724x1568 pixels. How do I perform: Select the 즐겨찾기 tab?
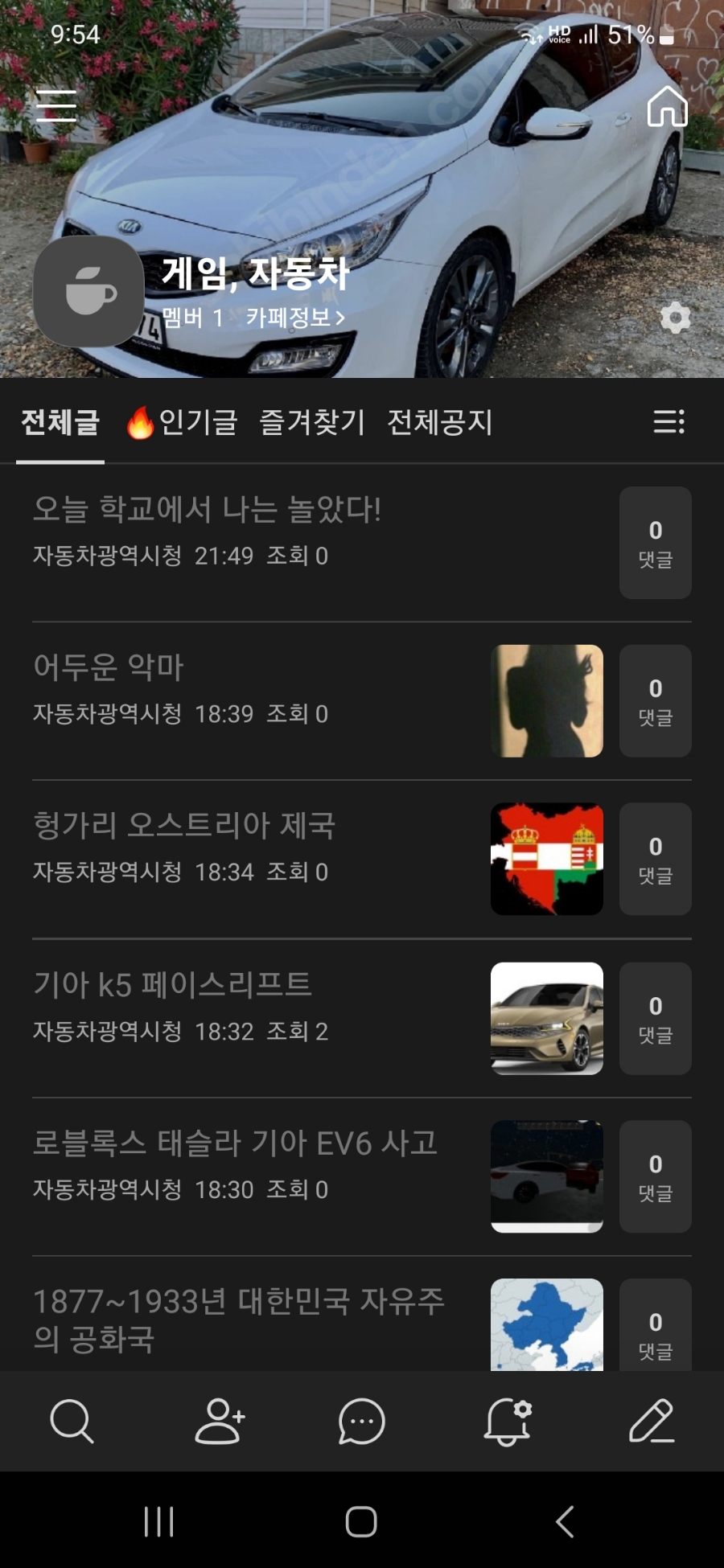tap(313, 422)
